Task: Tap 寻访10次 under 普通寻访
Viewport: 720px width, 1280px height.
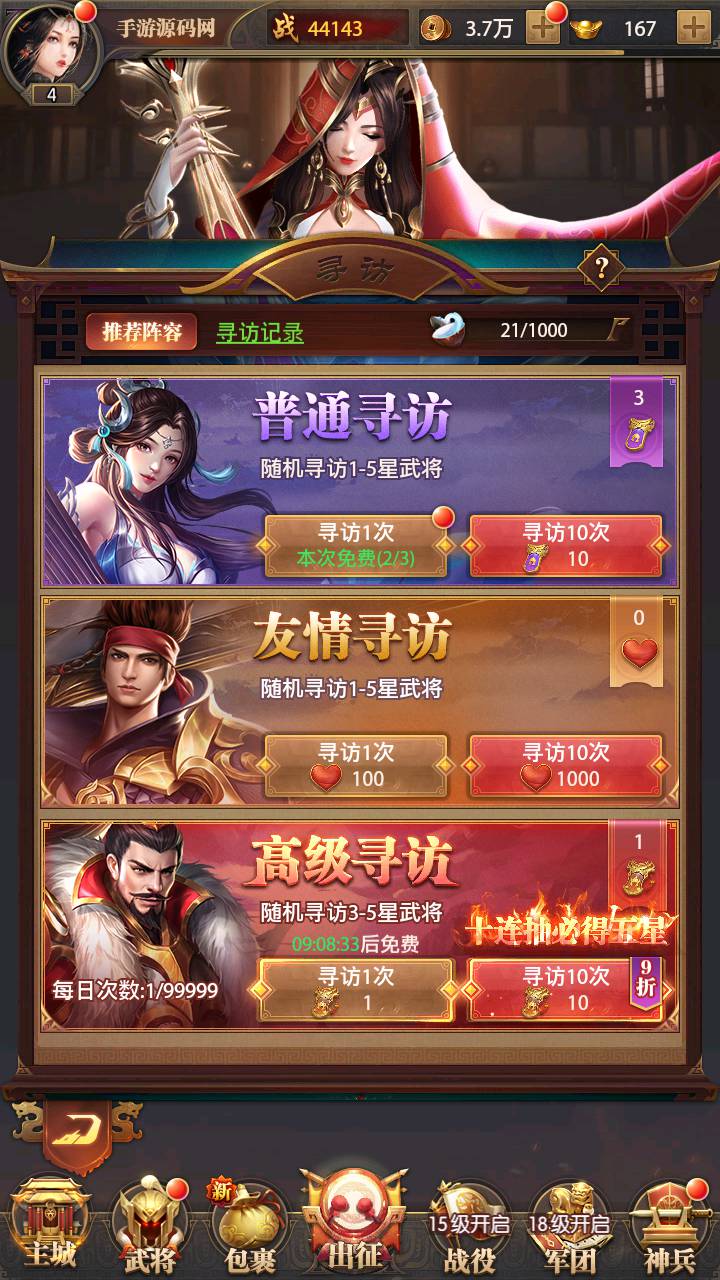Action: [x=565, y=546]
